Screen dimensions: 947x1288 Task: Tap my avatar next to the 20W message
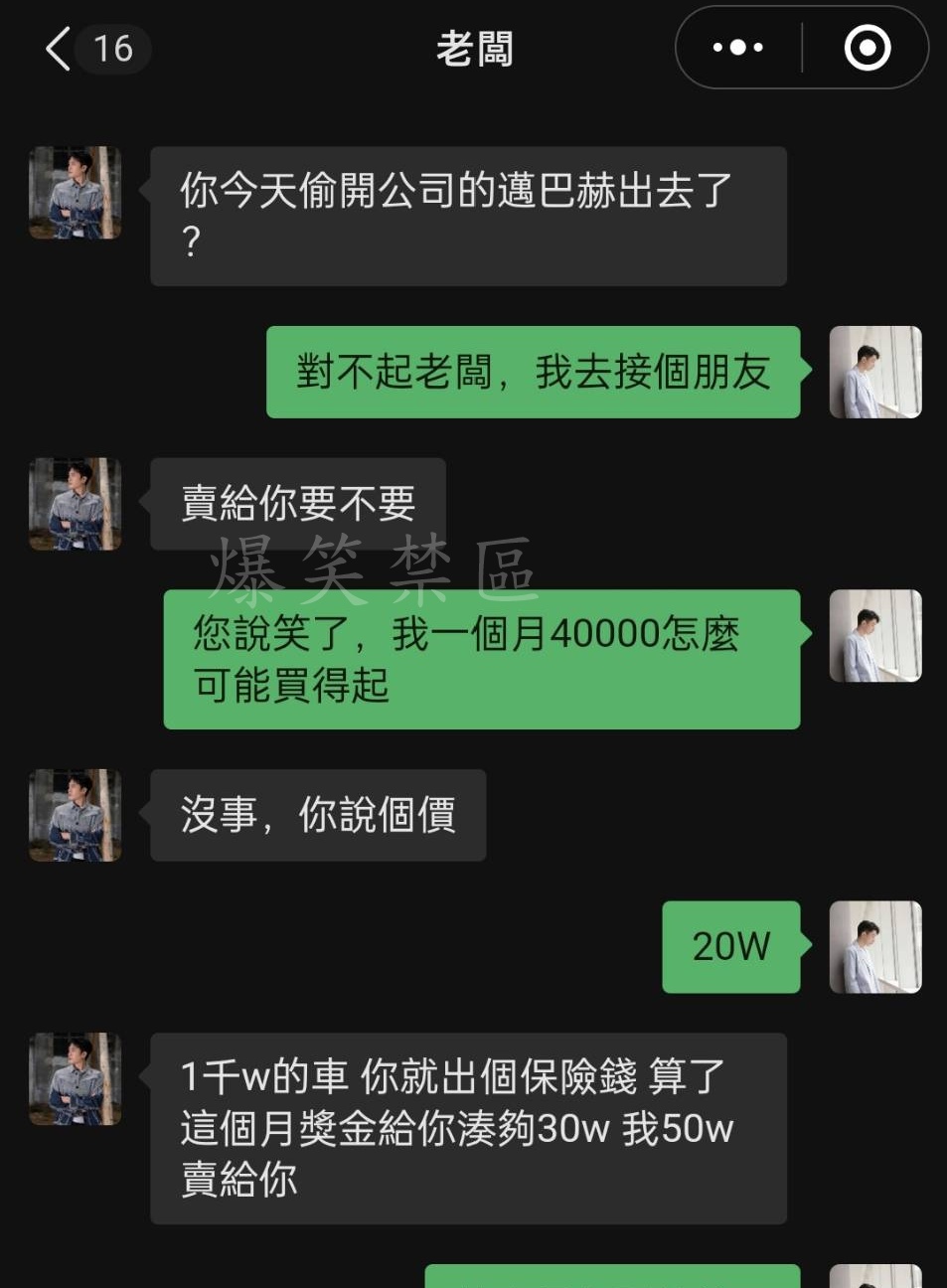(875, 947)
